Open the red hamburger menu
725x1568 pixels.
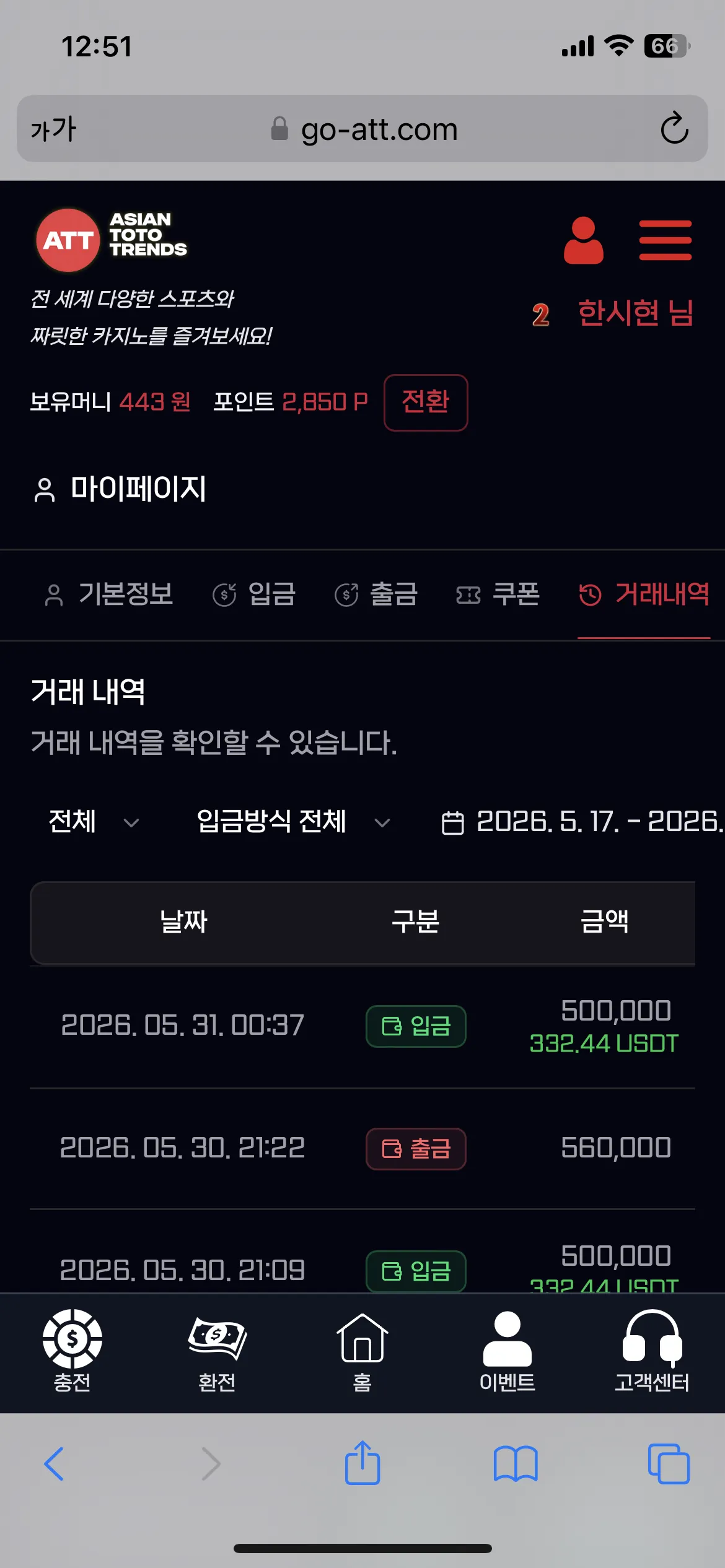coord(665,240)
